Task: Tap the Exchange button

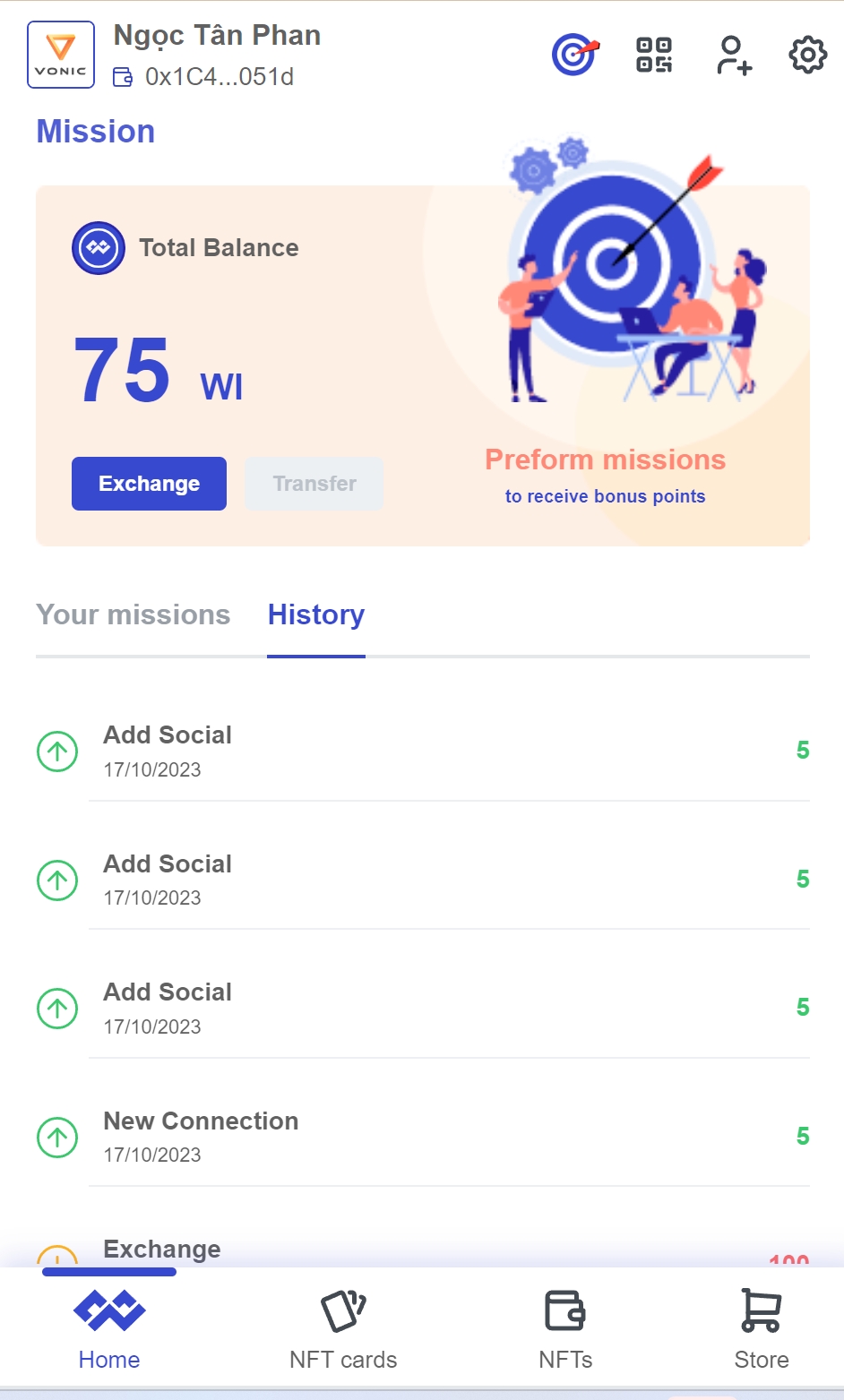Action: click(149, 484)
